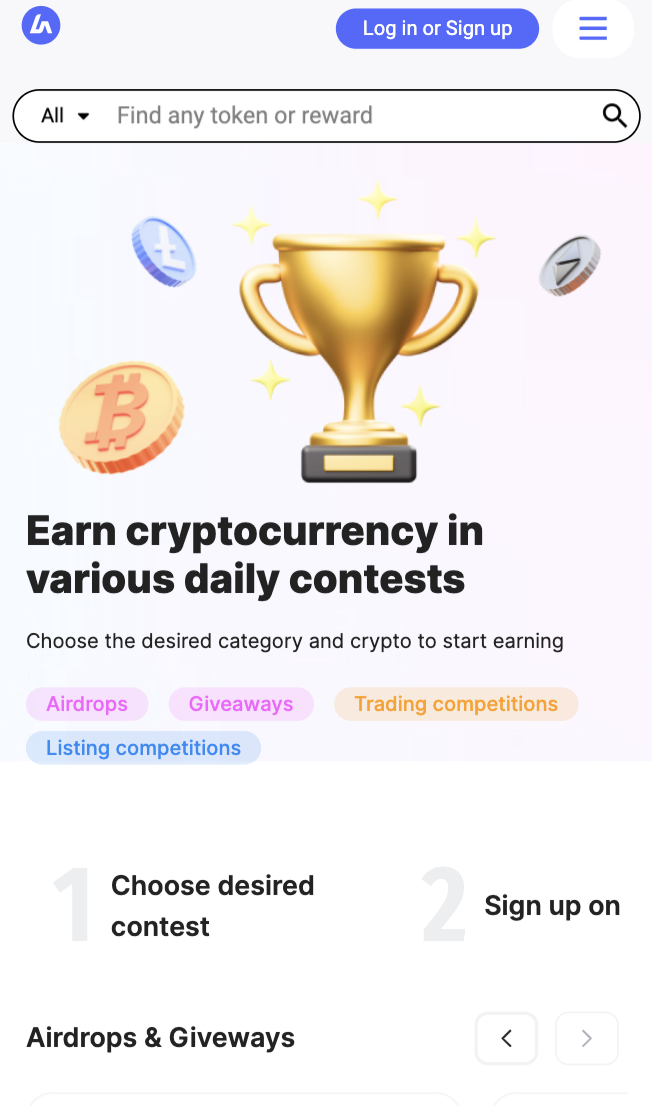Go to next Airdrops & Giveaways slide
This screenshot has width=652, height=1106.
(x=586, y=1039)
